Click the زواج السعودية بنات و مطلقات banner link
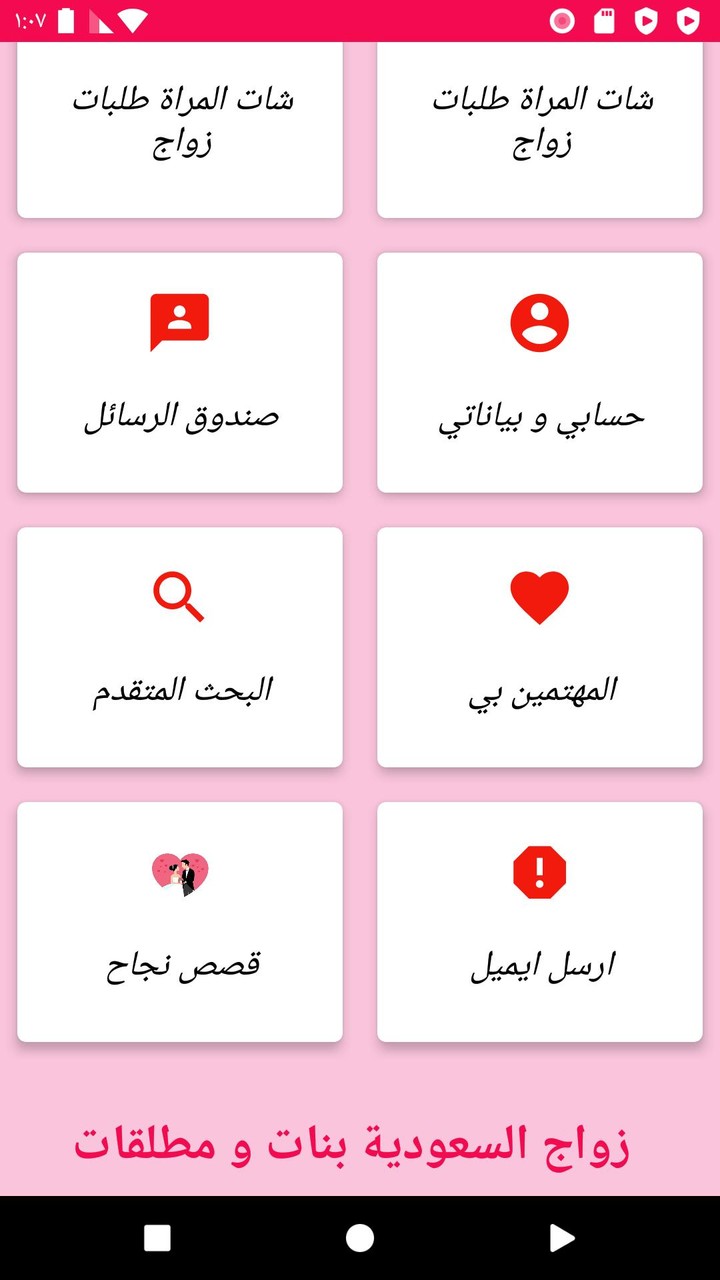 coord(360,1147)
